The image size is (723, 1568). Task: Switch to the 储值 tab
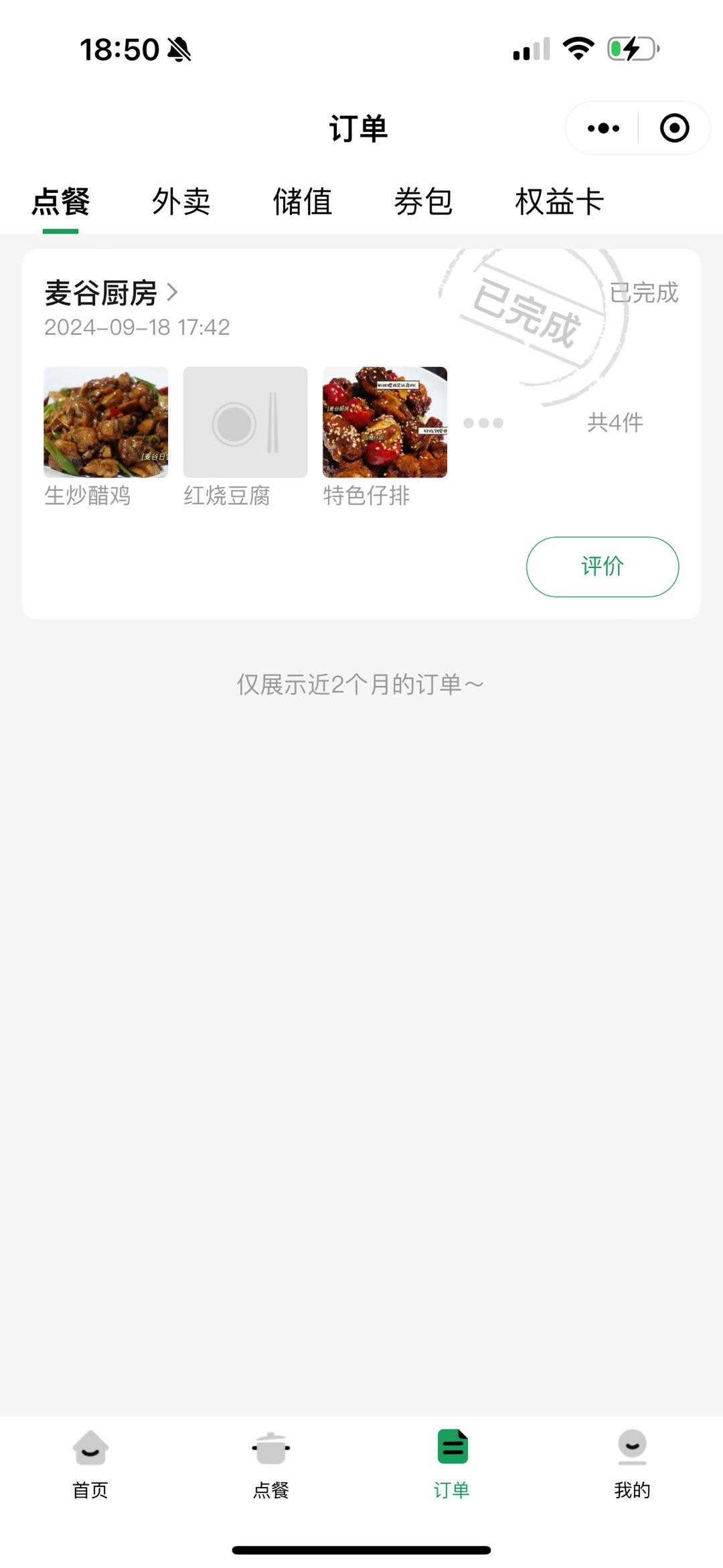(x=302, y=202)
